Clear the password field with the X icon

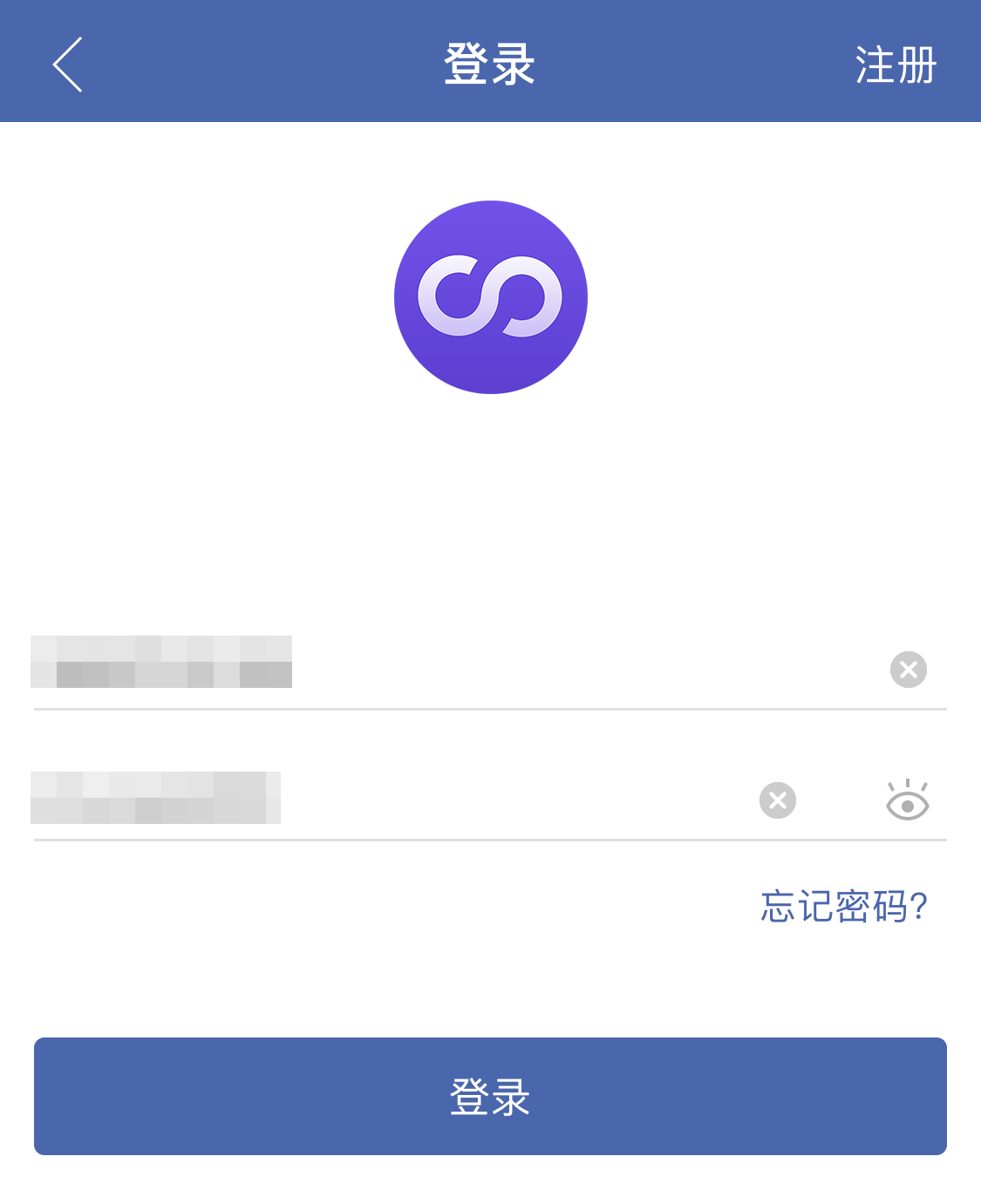[778, 799]
